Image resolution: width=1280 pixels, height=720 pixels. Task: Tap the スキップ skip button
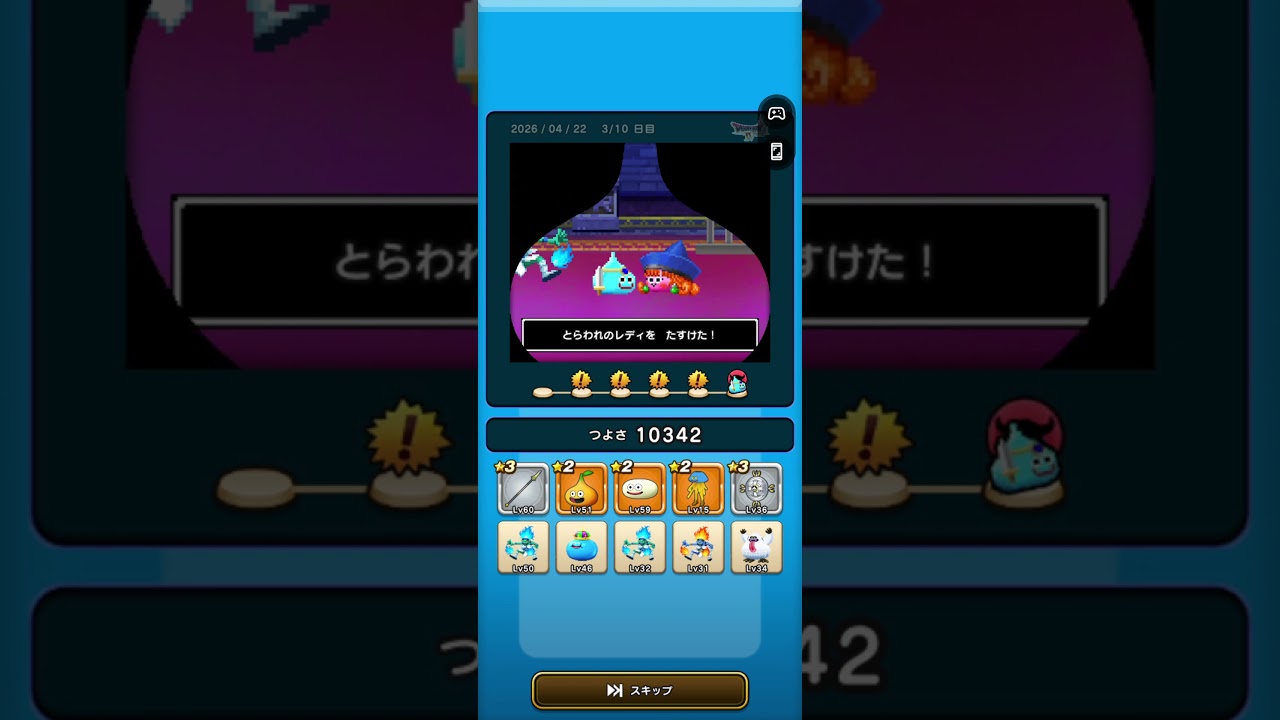[x=640, y=690]
